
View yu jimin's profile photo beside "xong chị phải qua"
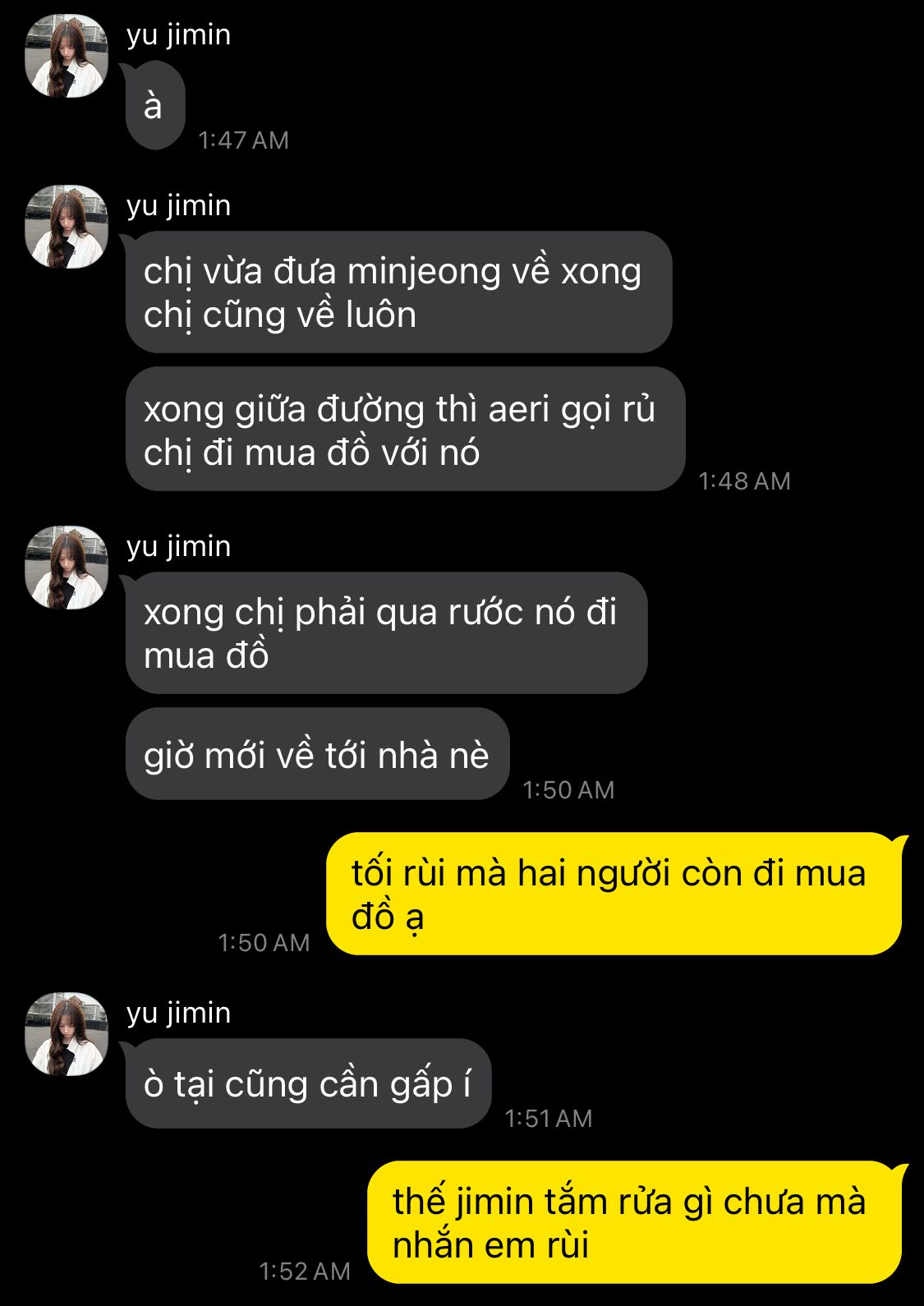[67, 568]
